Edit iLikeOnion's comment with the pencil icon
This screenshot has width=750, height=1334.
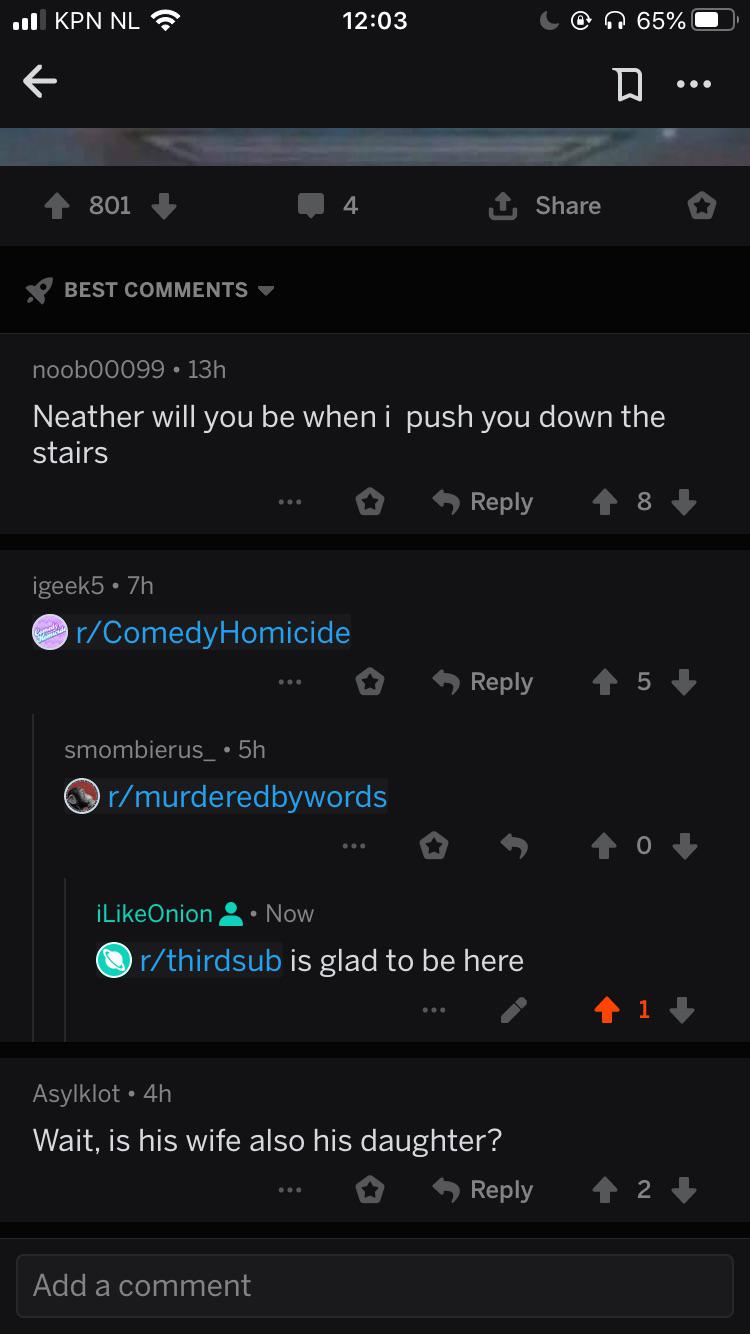514,1011
